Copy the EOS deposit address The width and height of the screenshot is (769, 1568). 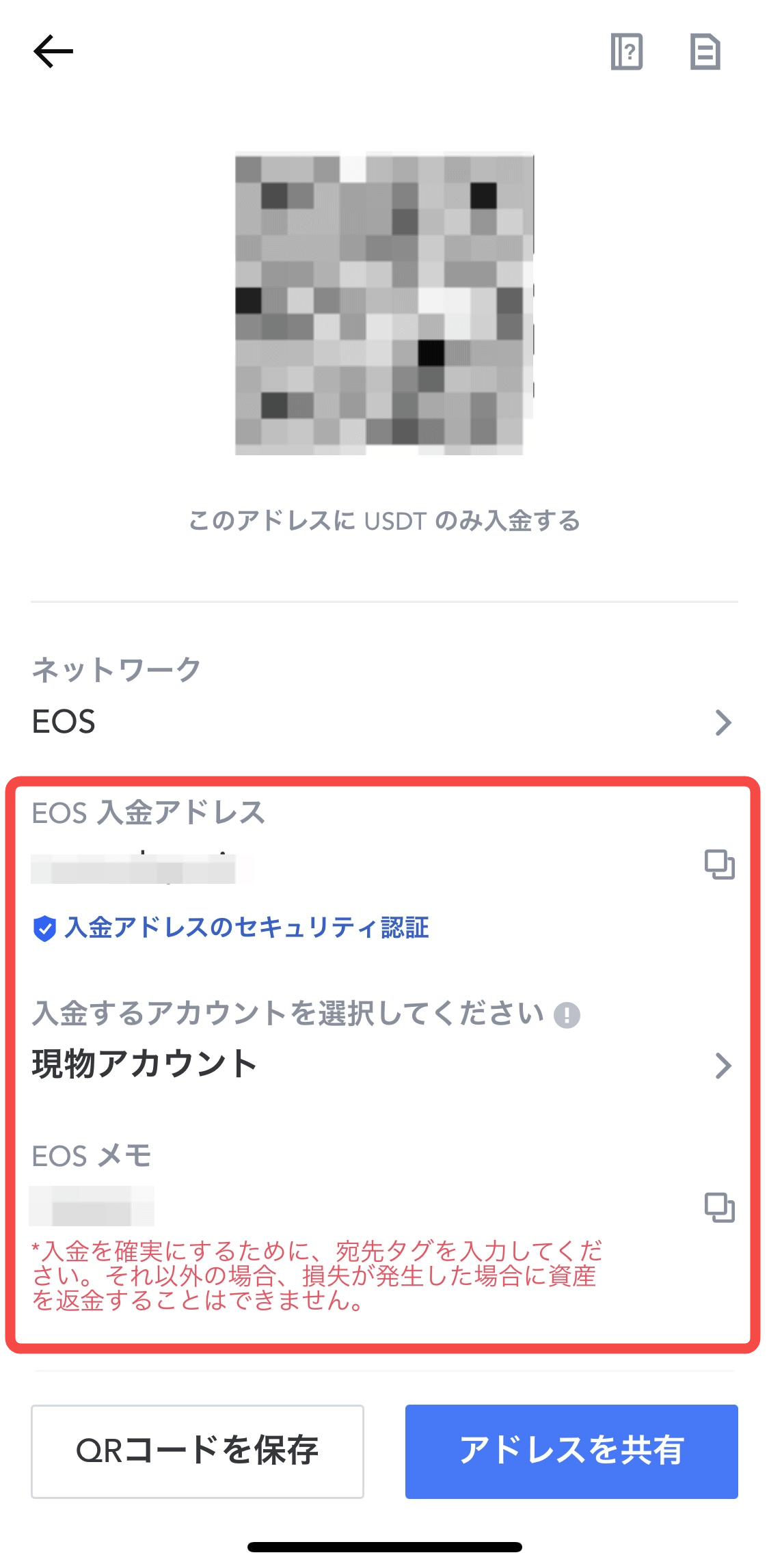(719, 865)
